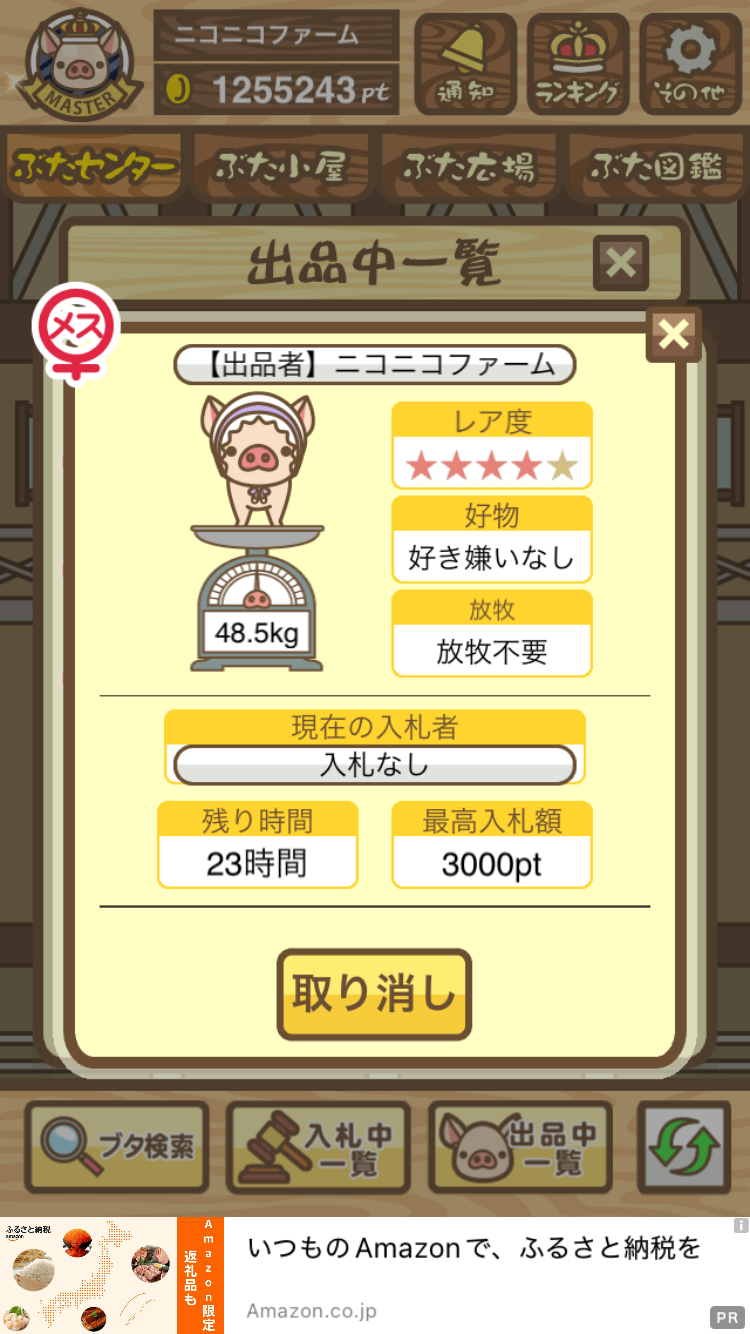The width and height of the screenshot is (750, 1334).
Task: Close the 出品中一覧 panel
Action: point(621,263)
